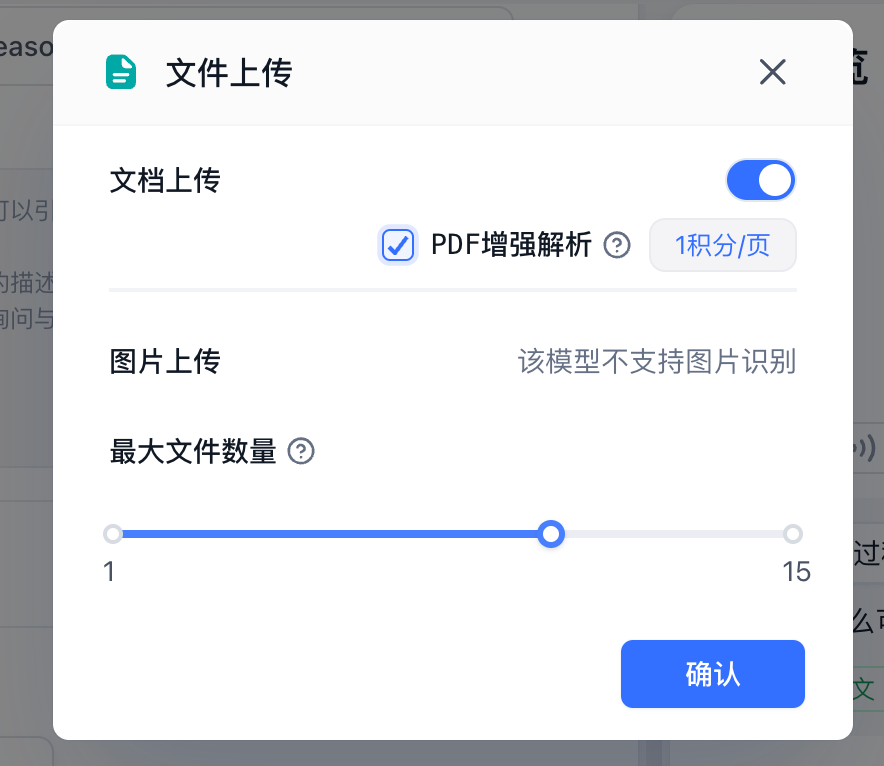Confirm with the 确认 button

click(x=712, y=674)
